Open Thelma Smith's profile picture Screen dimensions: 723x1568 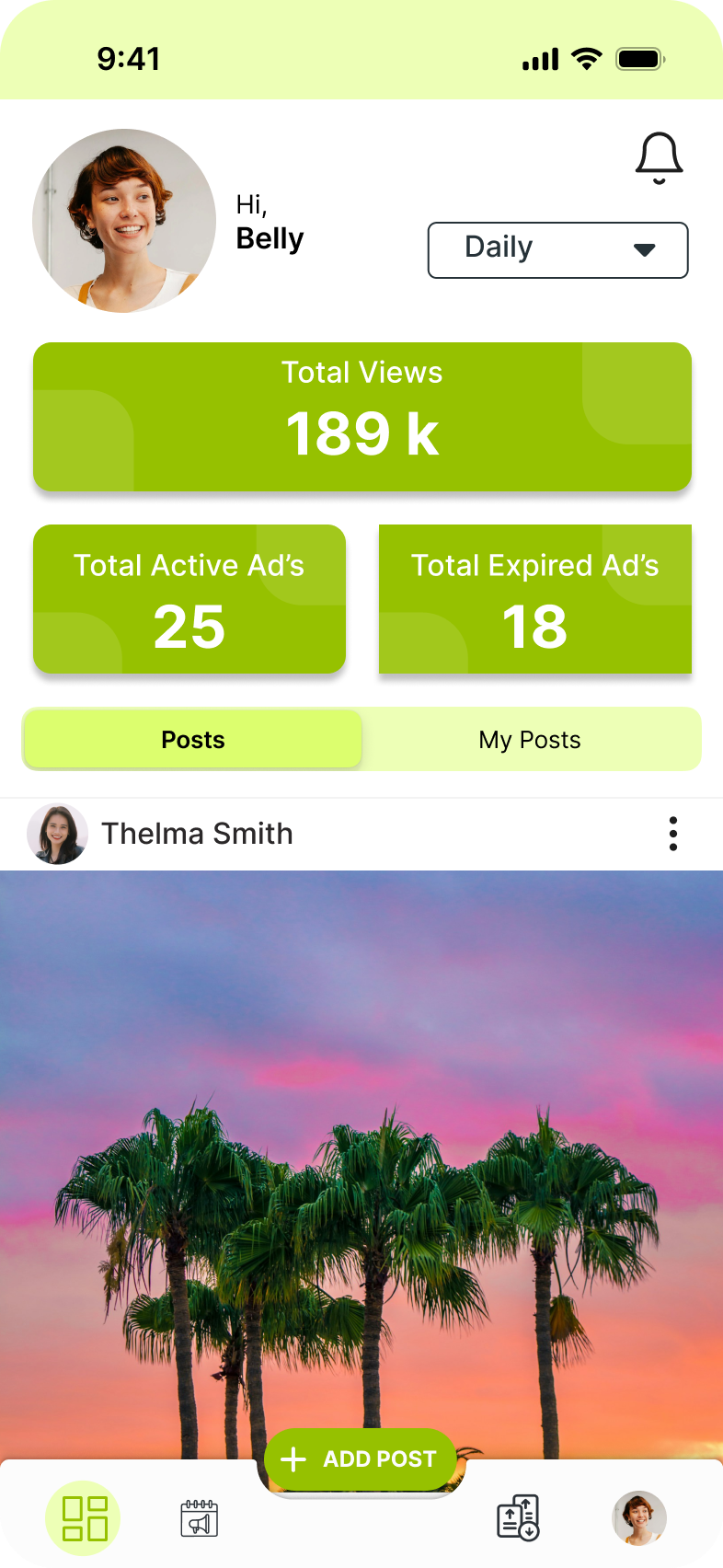coord(57,833)
